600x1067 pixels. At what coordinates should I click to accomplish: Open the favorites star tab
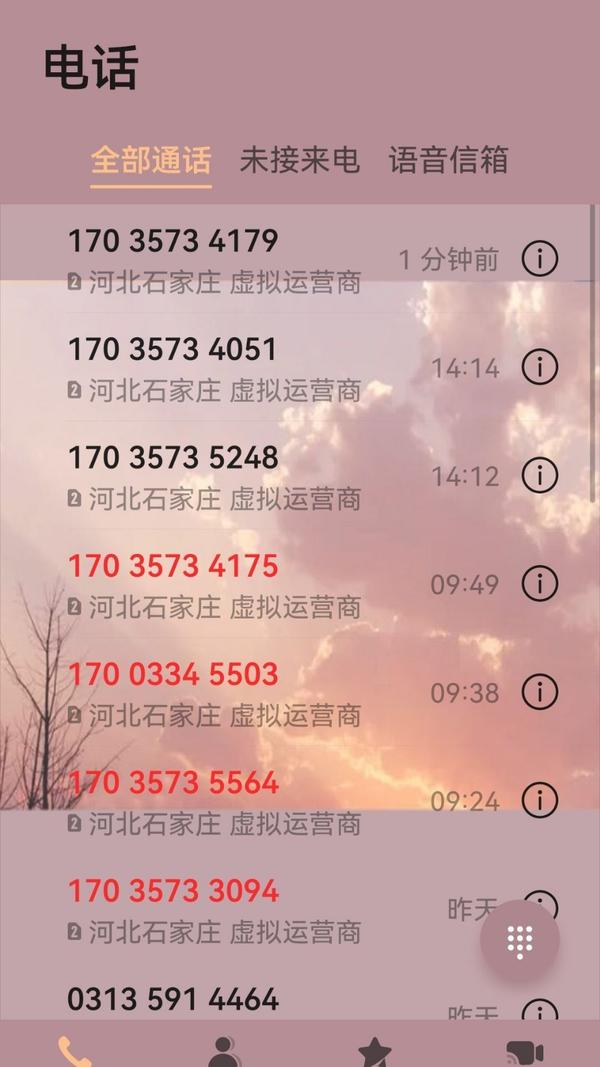(375, 1051)
